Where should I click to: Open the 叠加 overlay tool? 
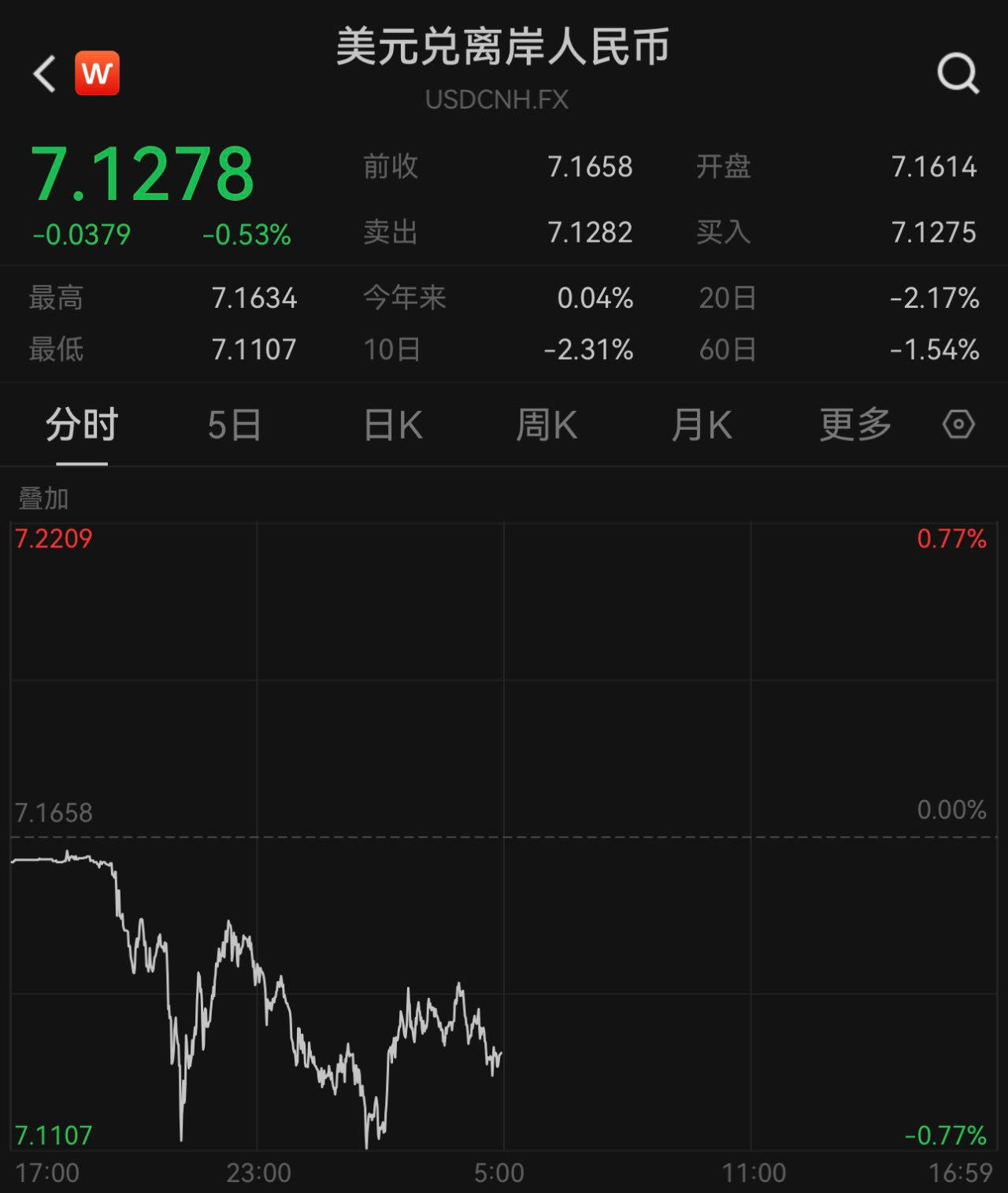point(42,498)
